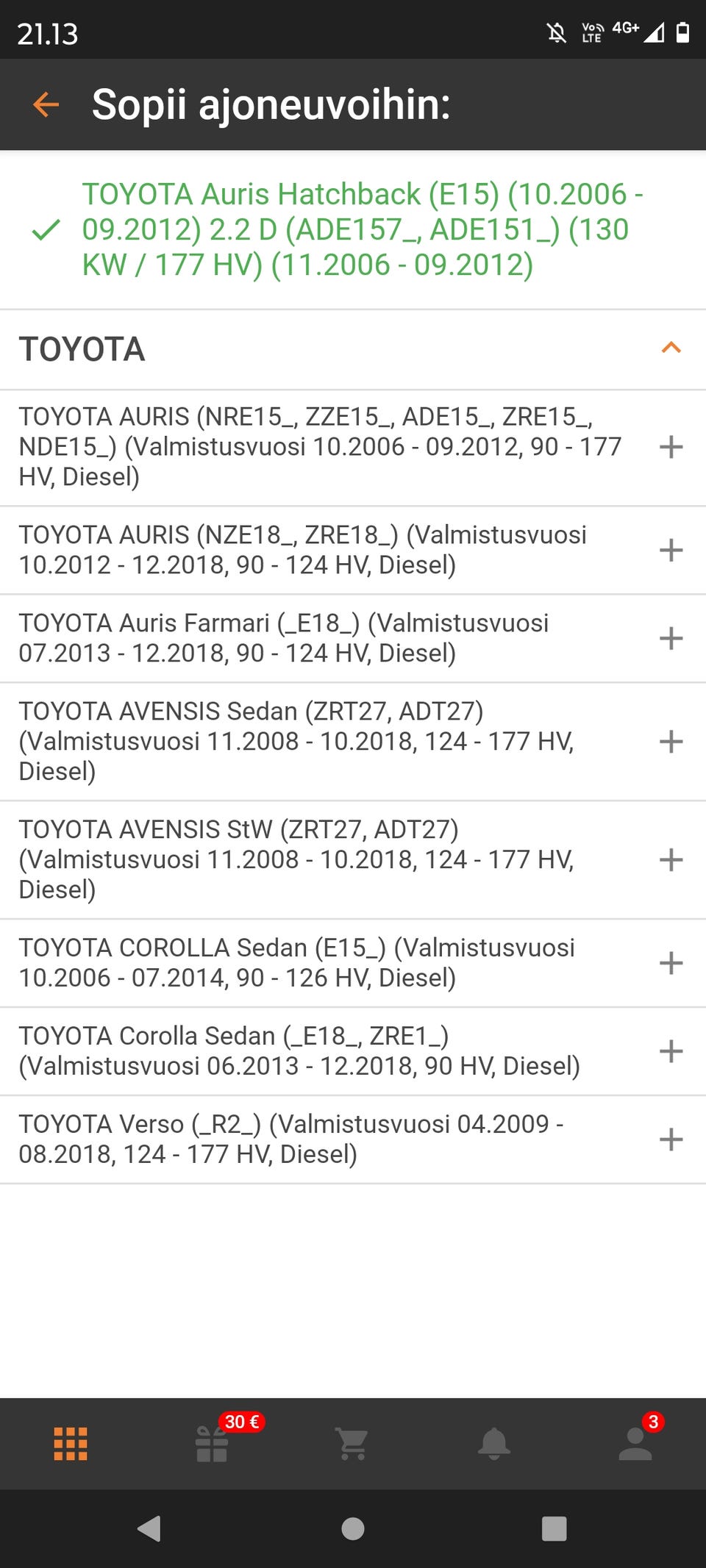This screenshot has height=1568, width=706.
Task: Open the system recent apps view
Action: tap(554, 1529)
